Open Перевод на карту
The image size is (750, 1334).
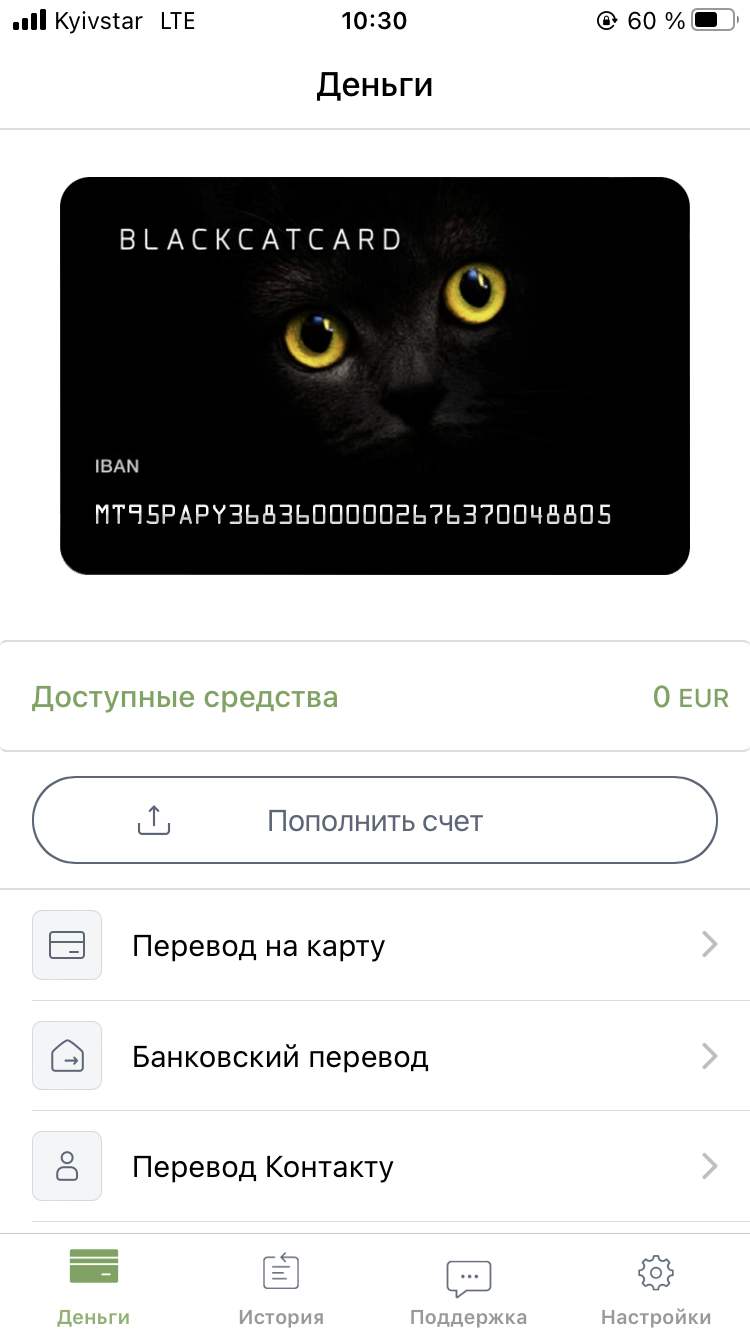tap(375, 945)
